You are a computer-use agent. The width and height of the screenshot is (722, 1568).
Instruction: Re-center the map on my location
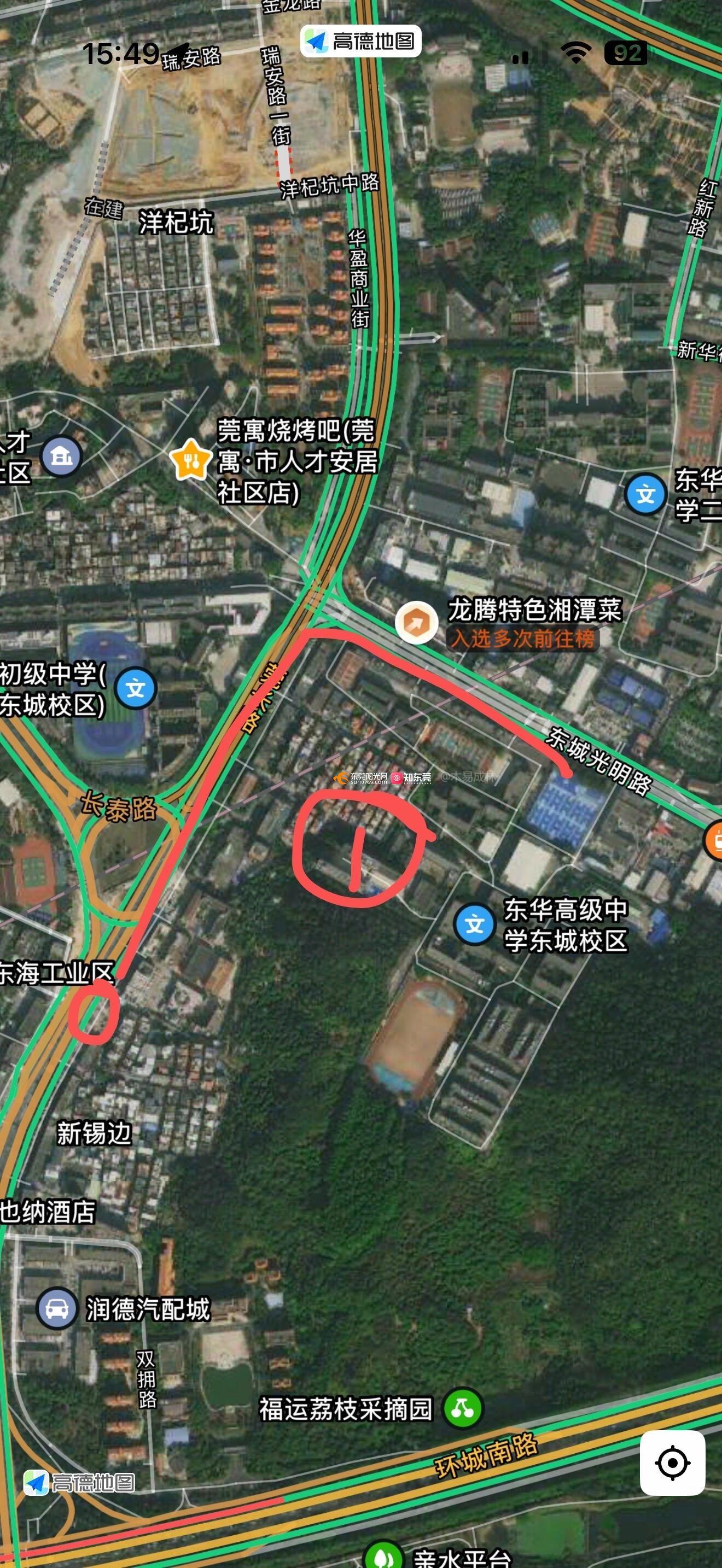coord(672,1462)
